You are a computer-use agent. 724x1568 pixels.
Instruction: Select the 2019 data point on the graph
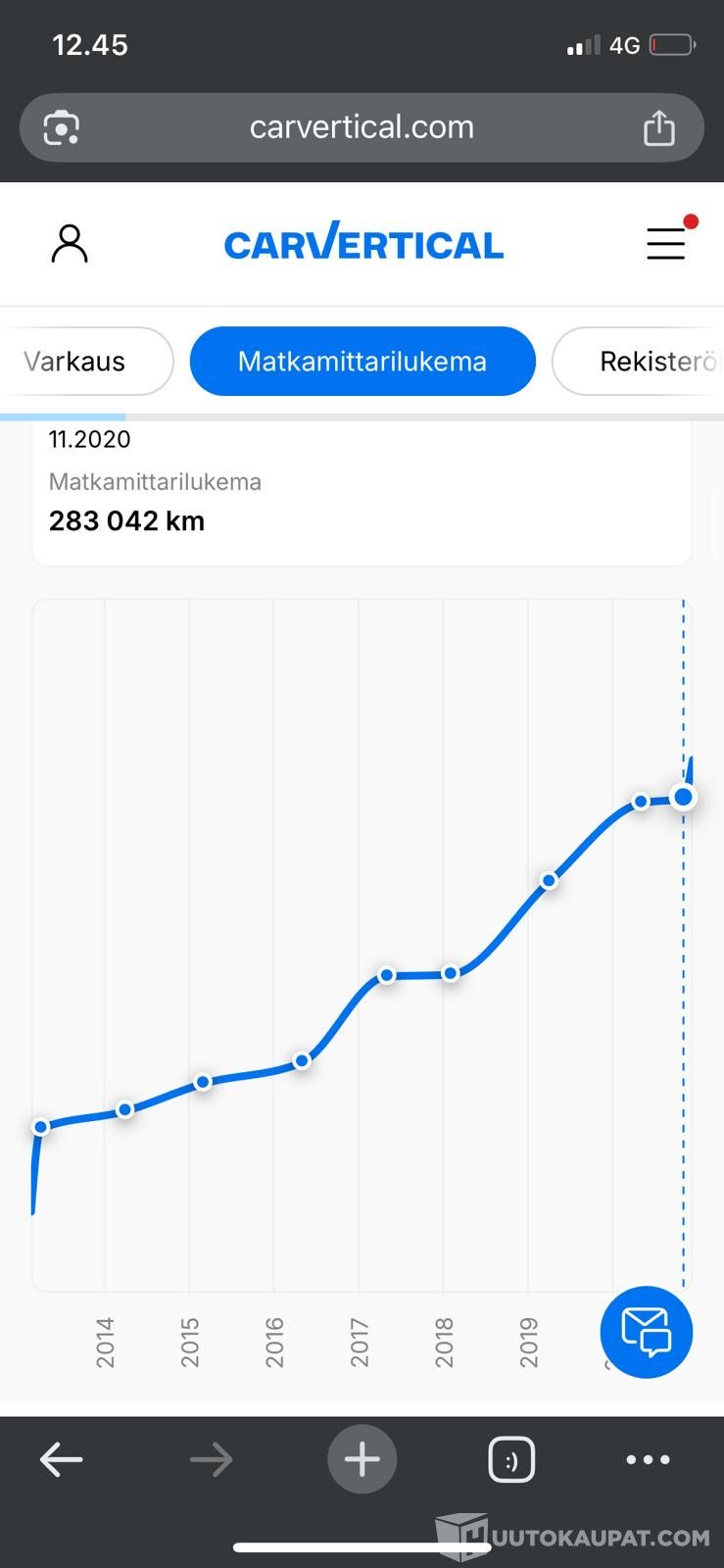click(550, 880)
